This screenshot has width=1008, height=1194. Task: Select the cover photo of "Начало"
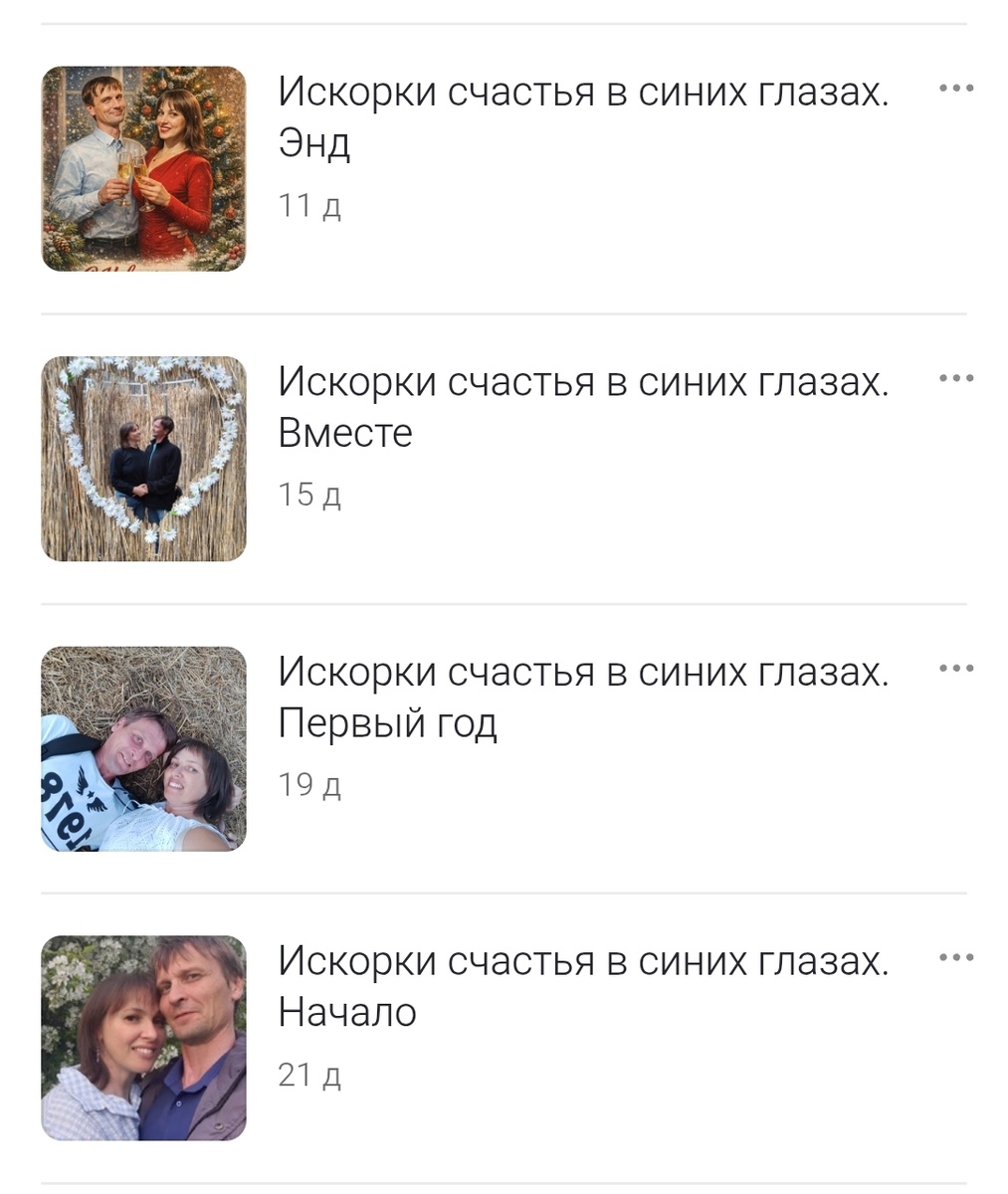pyautogui.click(x=143, y=1036)
